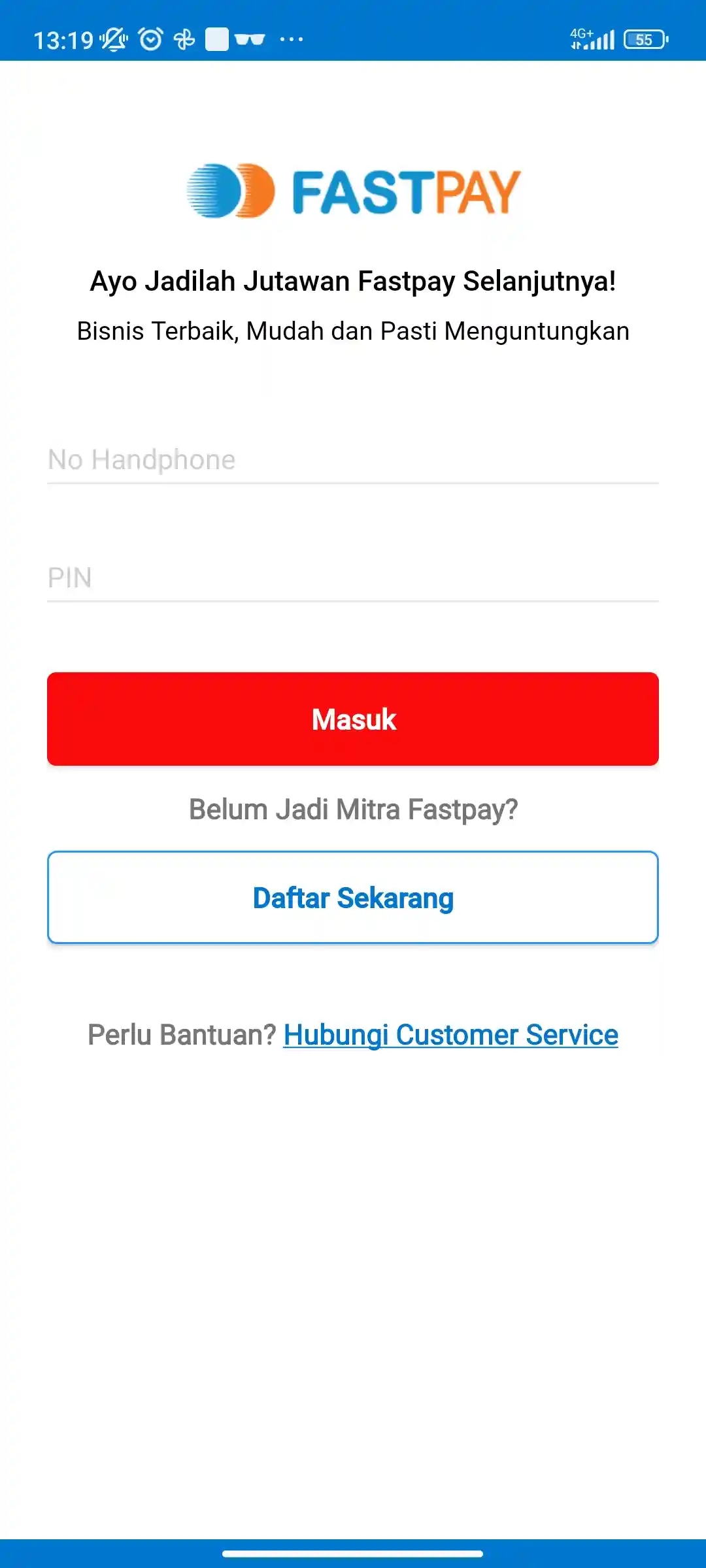Click the muted notifications bell icon

point(115,39)
